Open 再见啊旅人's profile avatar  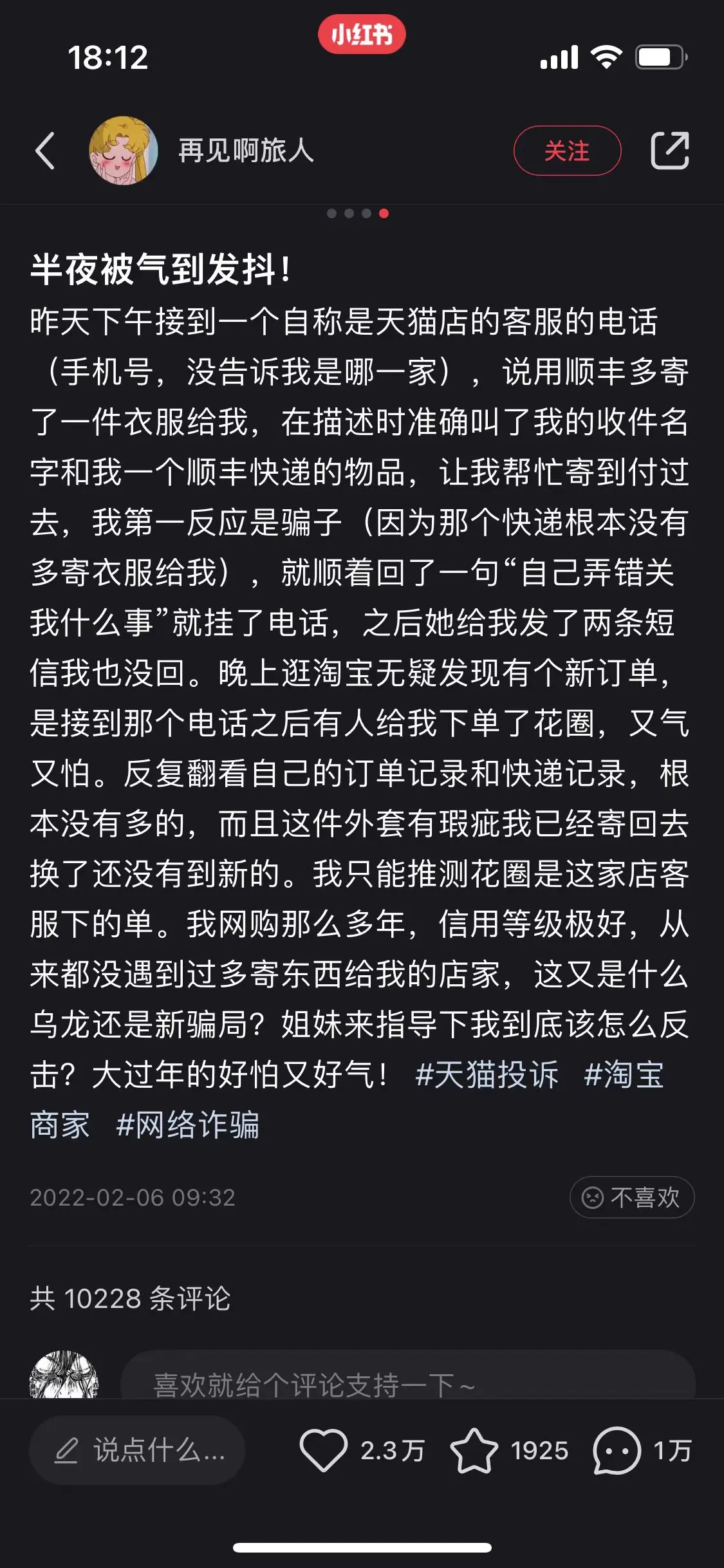click(x=123, y=151)
